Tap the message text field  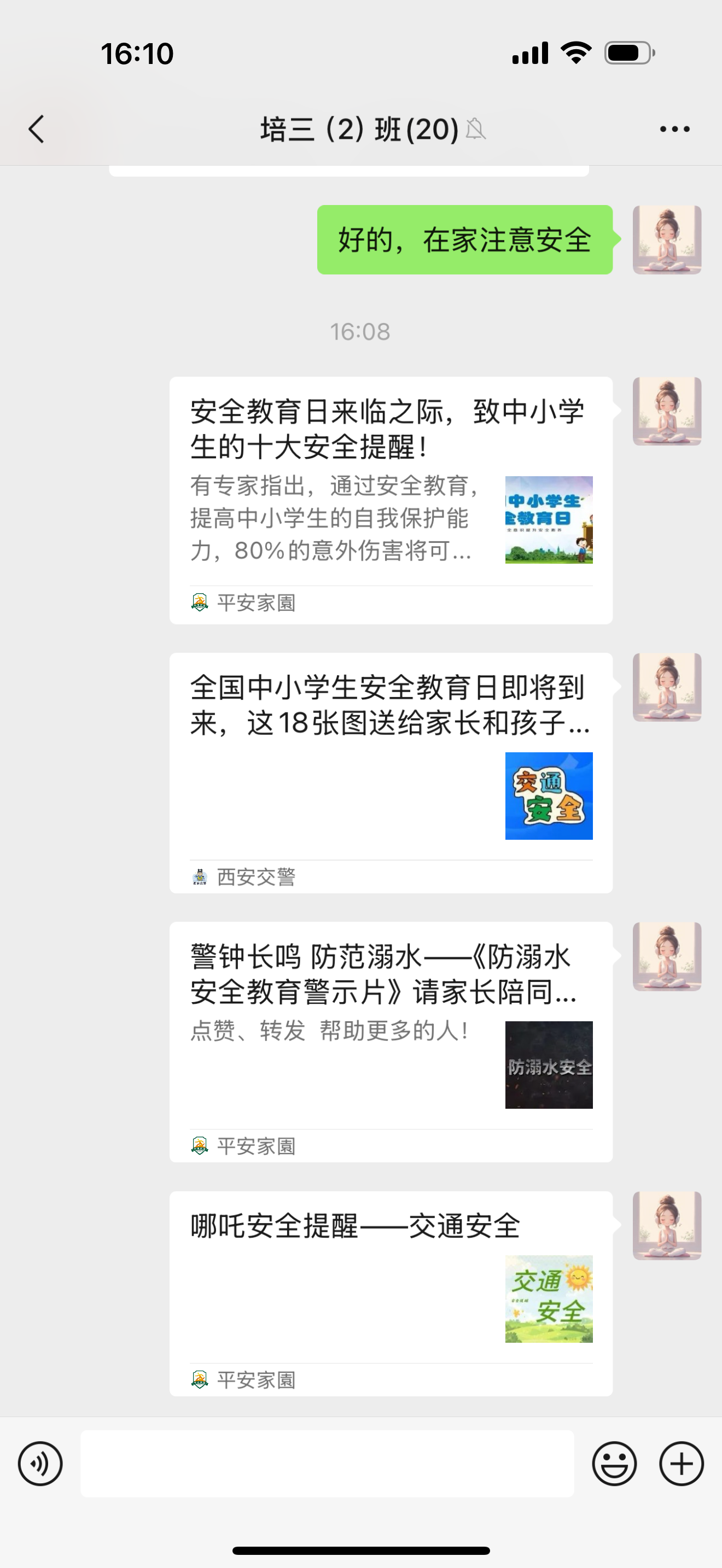point(327,1464)
